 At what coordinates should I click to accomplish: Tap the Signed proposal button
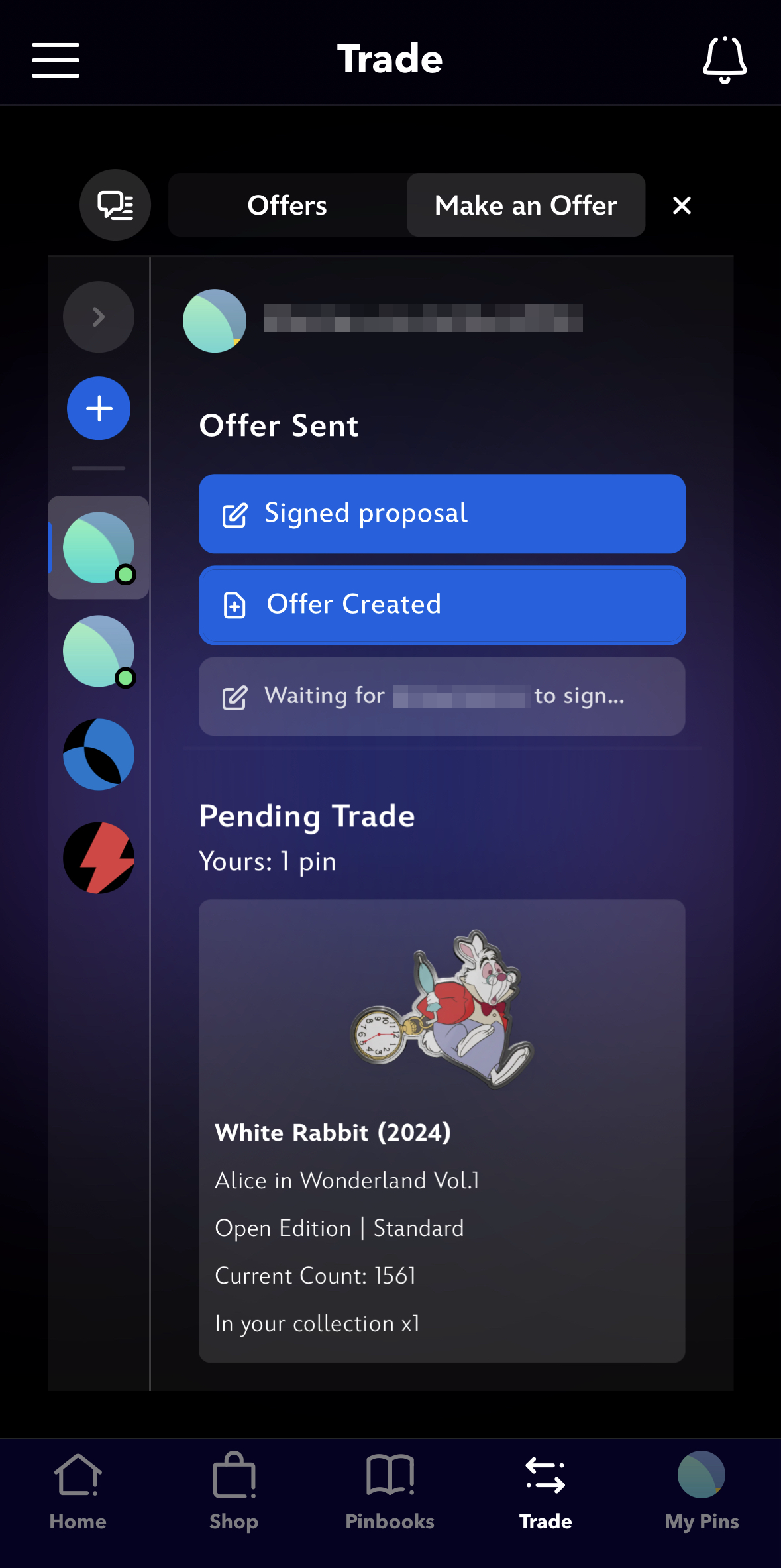[x=442, y=514]
